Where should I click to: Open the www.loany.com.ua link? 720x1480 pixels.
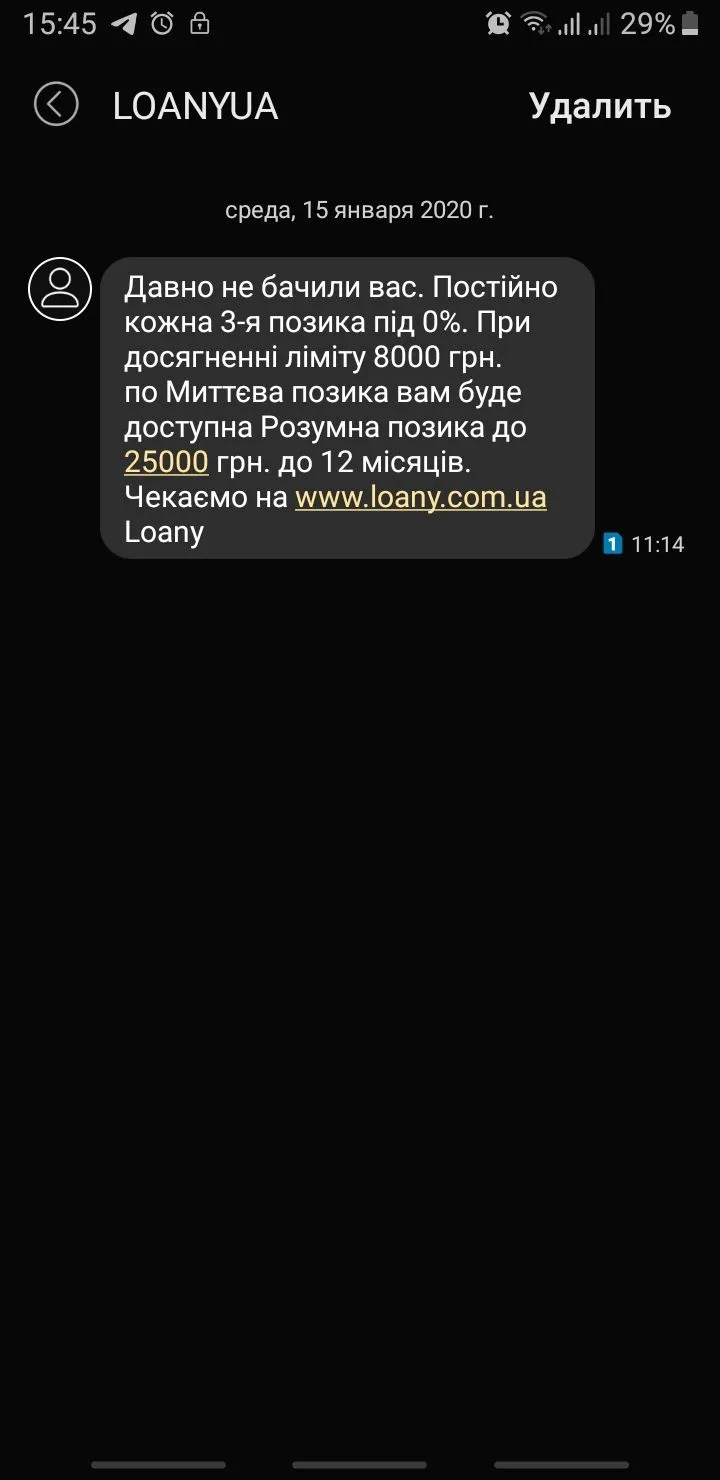point(420,497)
